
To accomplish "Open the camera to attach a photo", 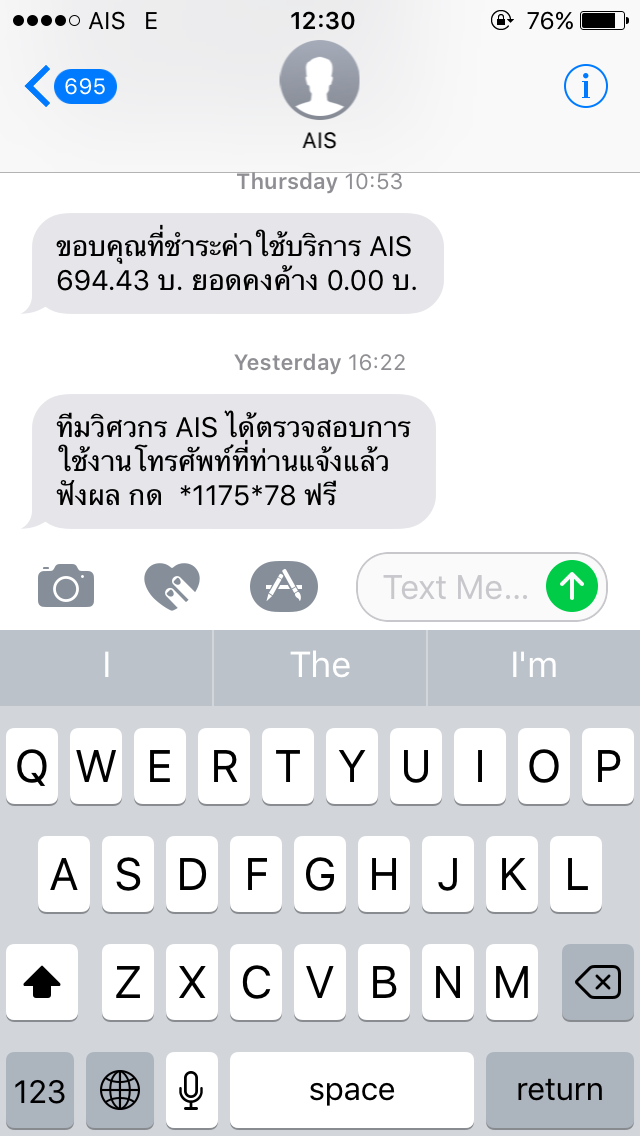I will click(x=66, y=585).
